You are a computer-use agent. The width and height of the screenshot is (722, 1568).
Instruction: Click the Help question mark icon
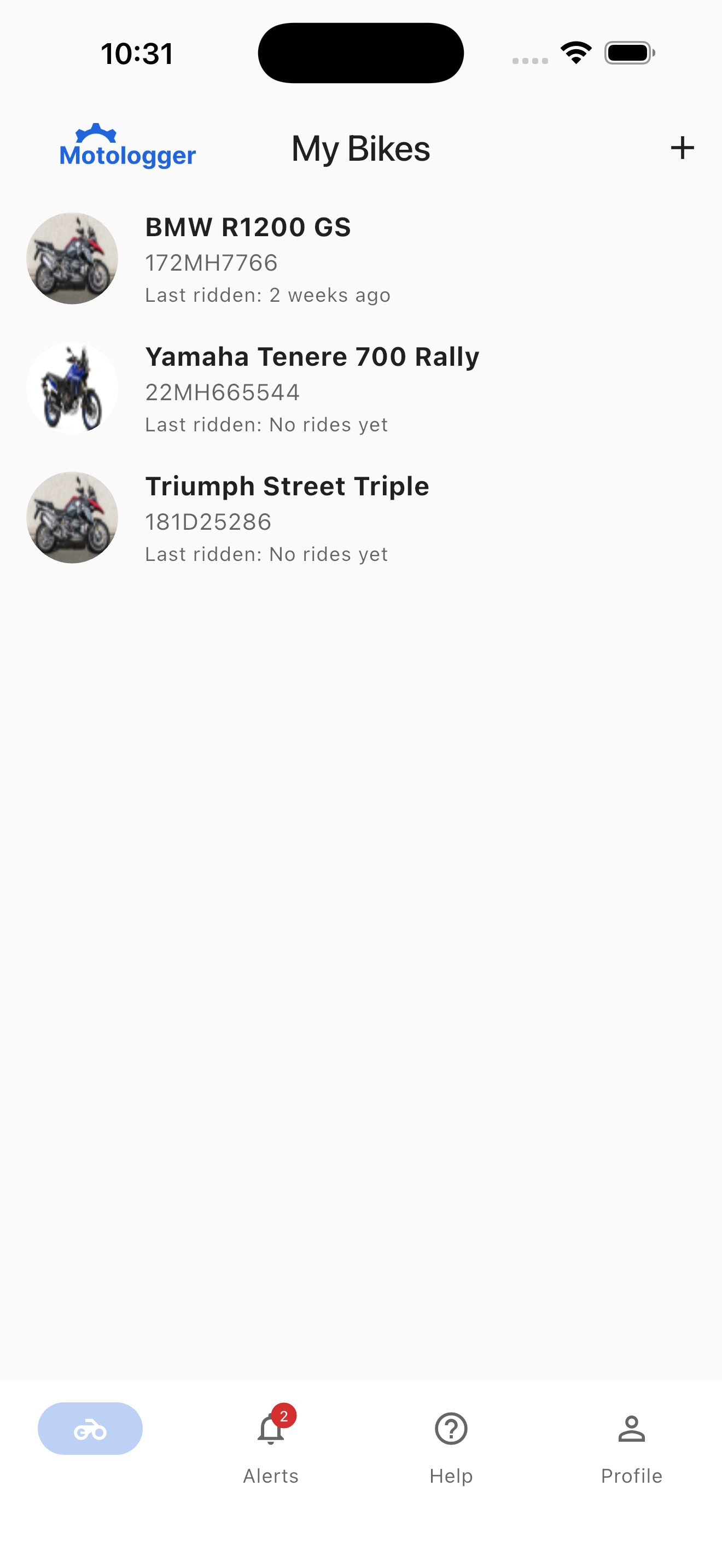coord(450,1429)
